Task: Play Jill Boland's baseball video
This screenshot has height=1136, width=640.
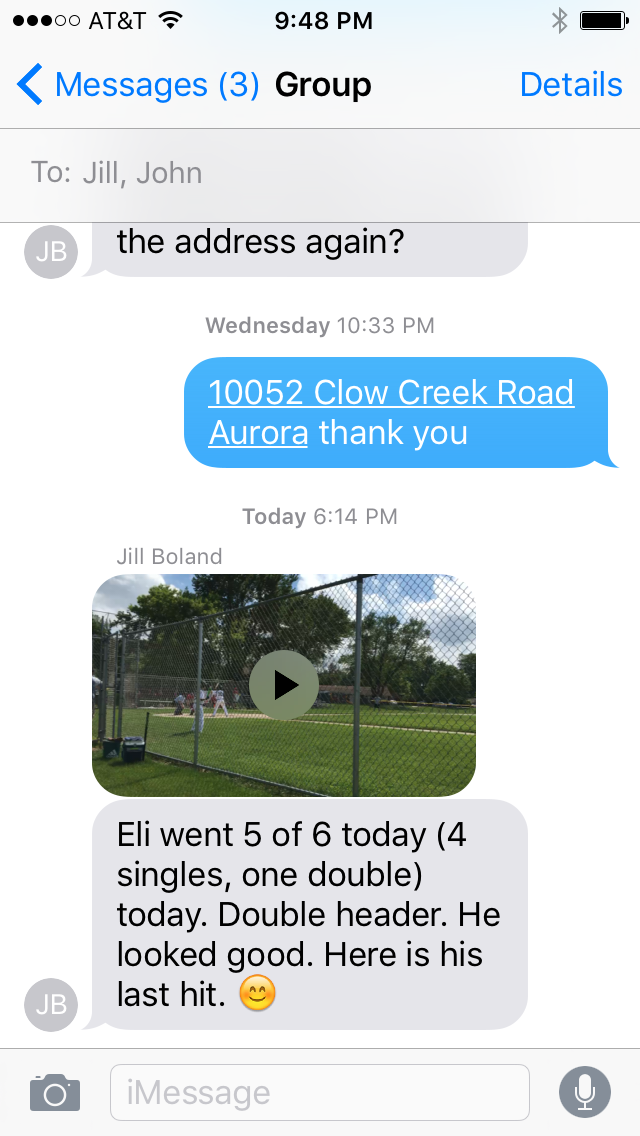Action: tap(283, 685)
